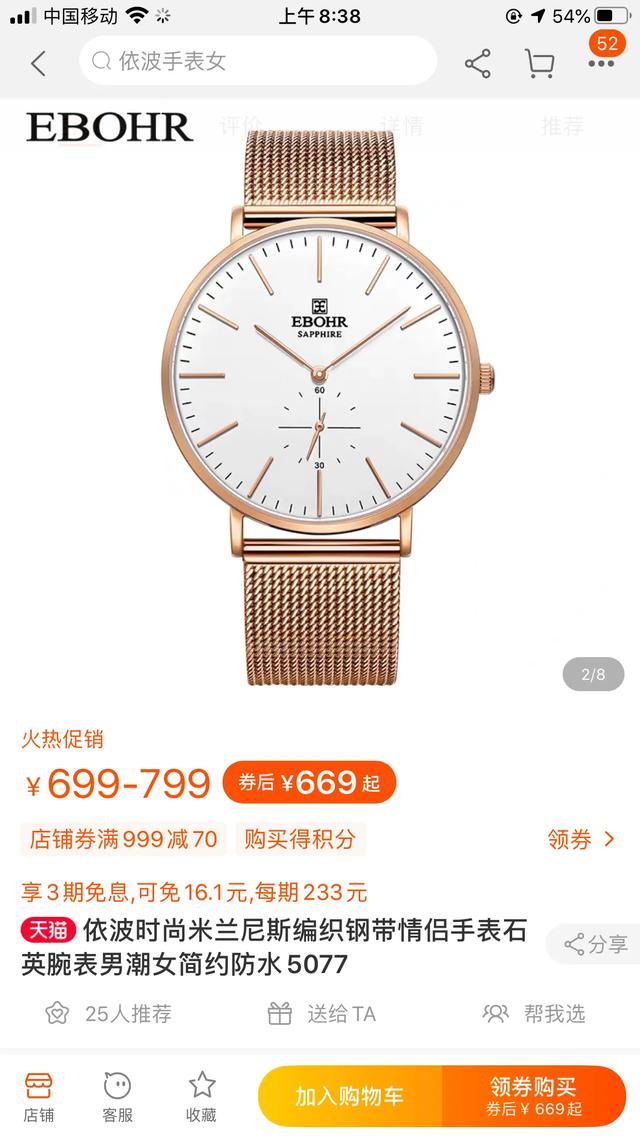
Task: Tap 领券购买 buy with coupon
Action: [533, 1096]
